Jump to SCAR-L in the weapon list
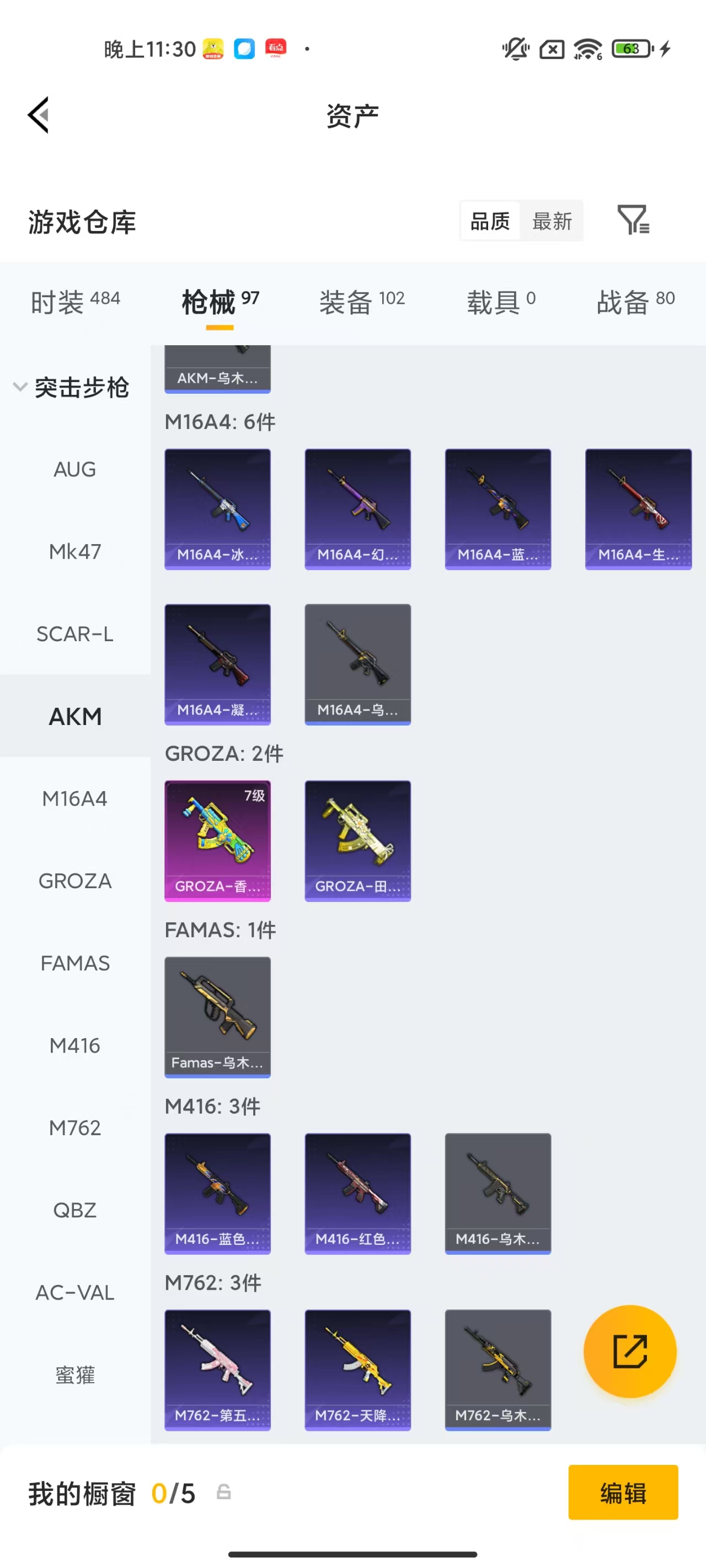706x1568 pixels. click(x=75, y=633)
